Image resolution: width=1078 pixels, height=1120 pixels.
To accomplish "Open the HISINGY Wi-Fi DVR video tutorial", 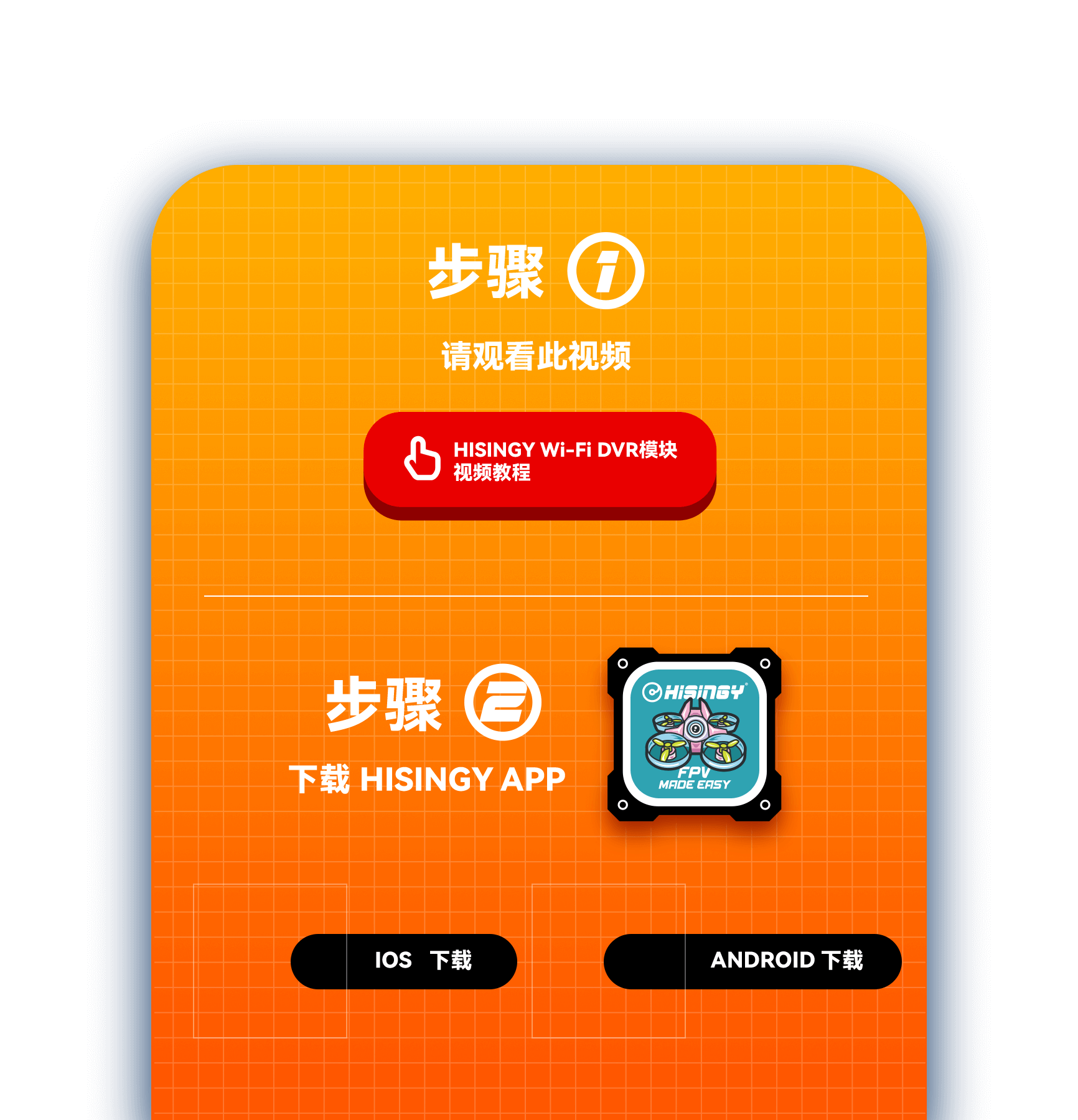I will point(540,460).
